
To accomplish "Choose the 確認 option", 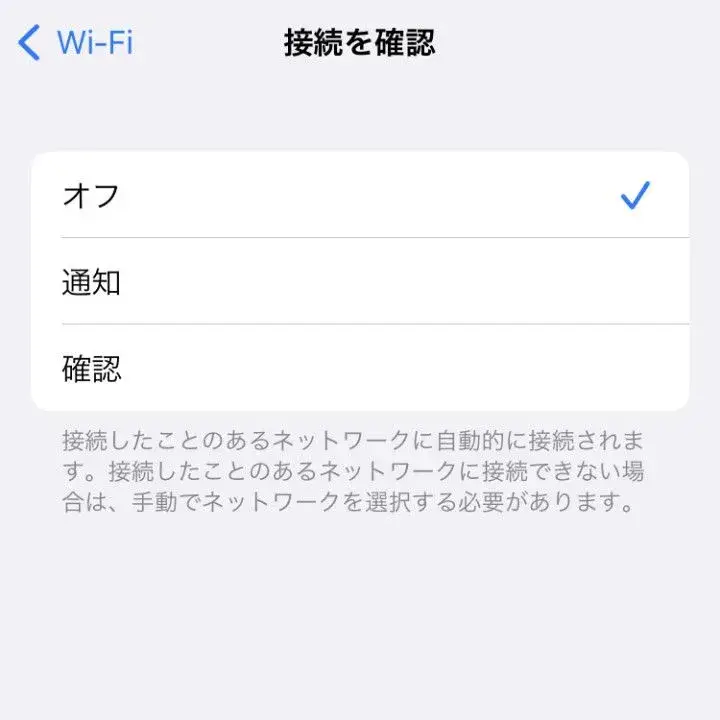I will [x=360, y=368].
